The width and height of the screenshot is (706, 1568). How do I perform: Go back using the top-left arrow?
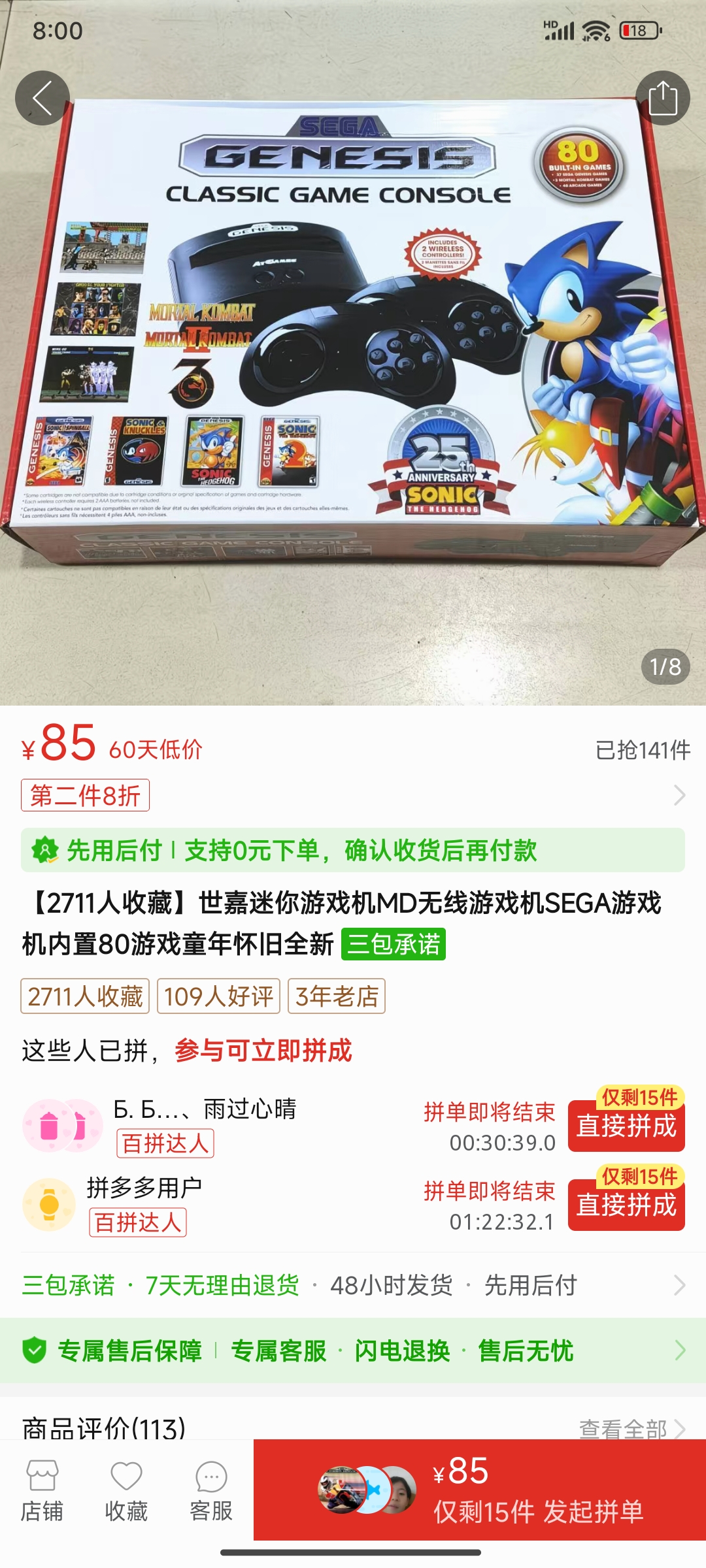[42, 99]
